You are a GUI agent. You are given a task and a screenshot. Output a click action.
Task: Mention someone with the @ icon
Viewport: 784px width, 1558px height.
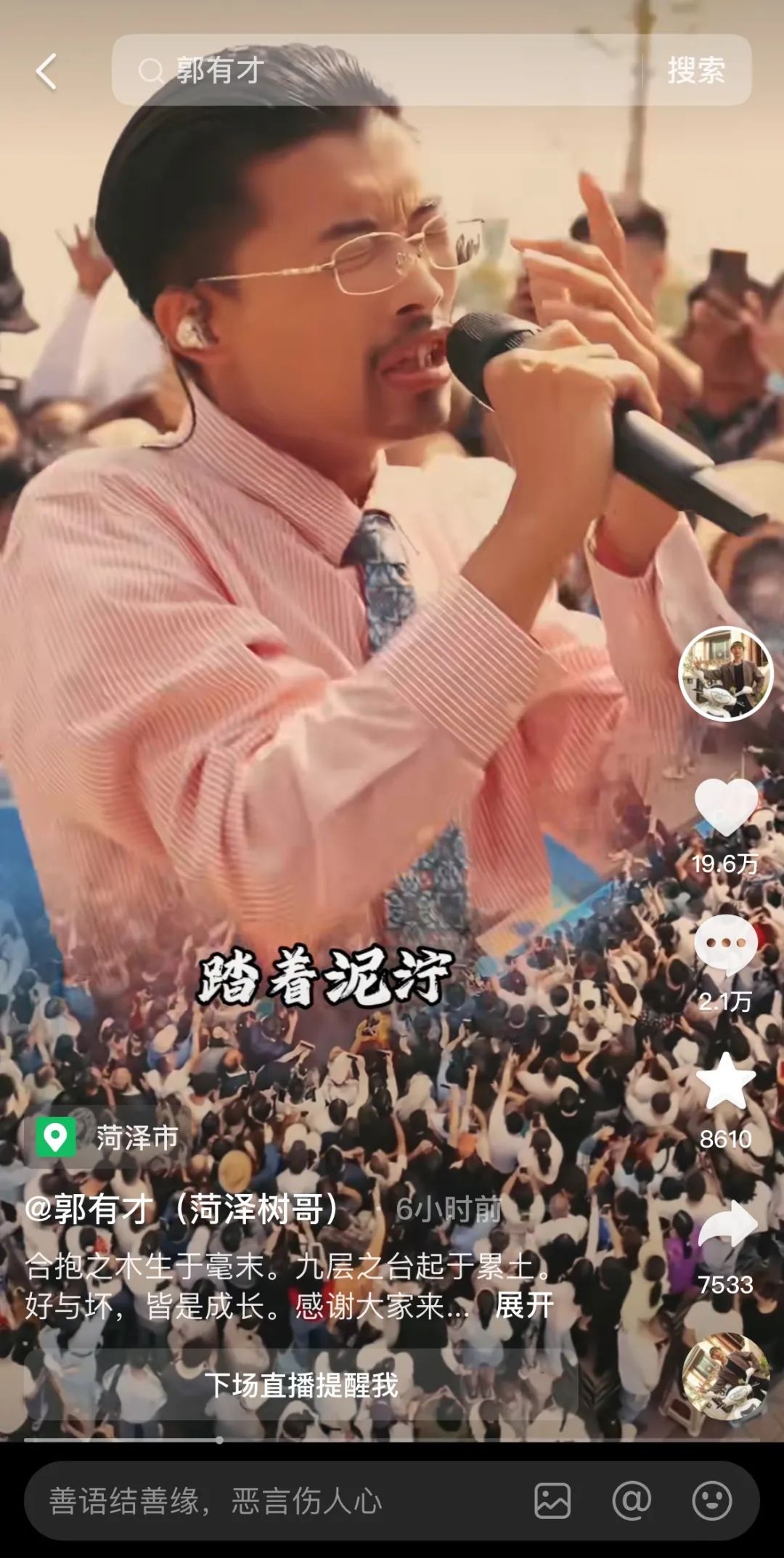632,1501
